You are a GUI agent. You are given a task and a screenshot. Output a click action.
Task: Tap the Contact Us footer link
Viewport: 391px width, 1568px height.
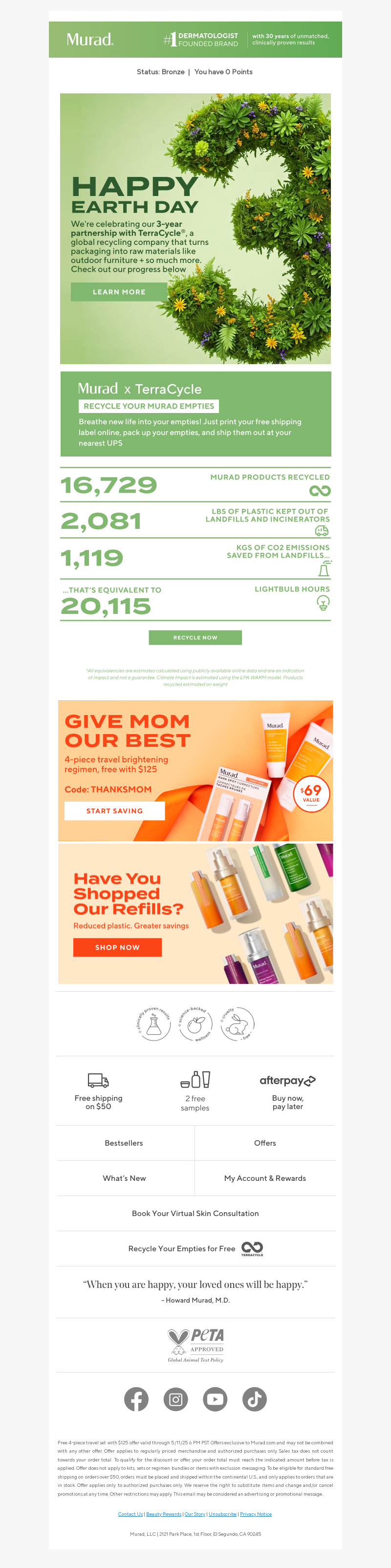coord(130,1514)
